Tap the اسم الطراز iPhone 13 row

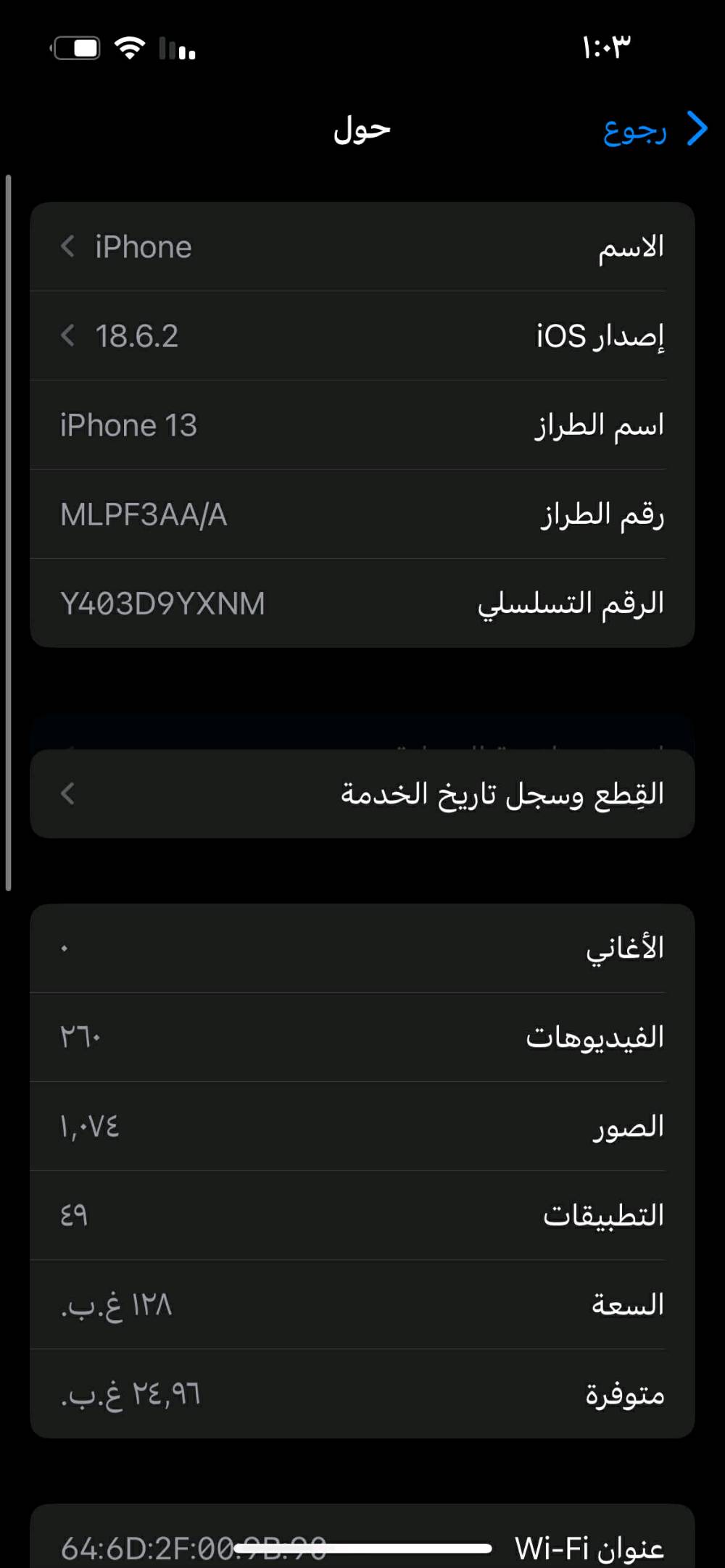362,425
